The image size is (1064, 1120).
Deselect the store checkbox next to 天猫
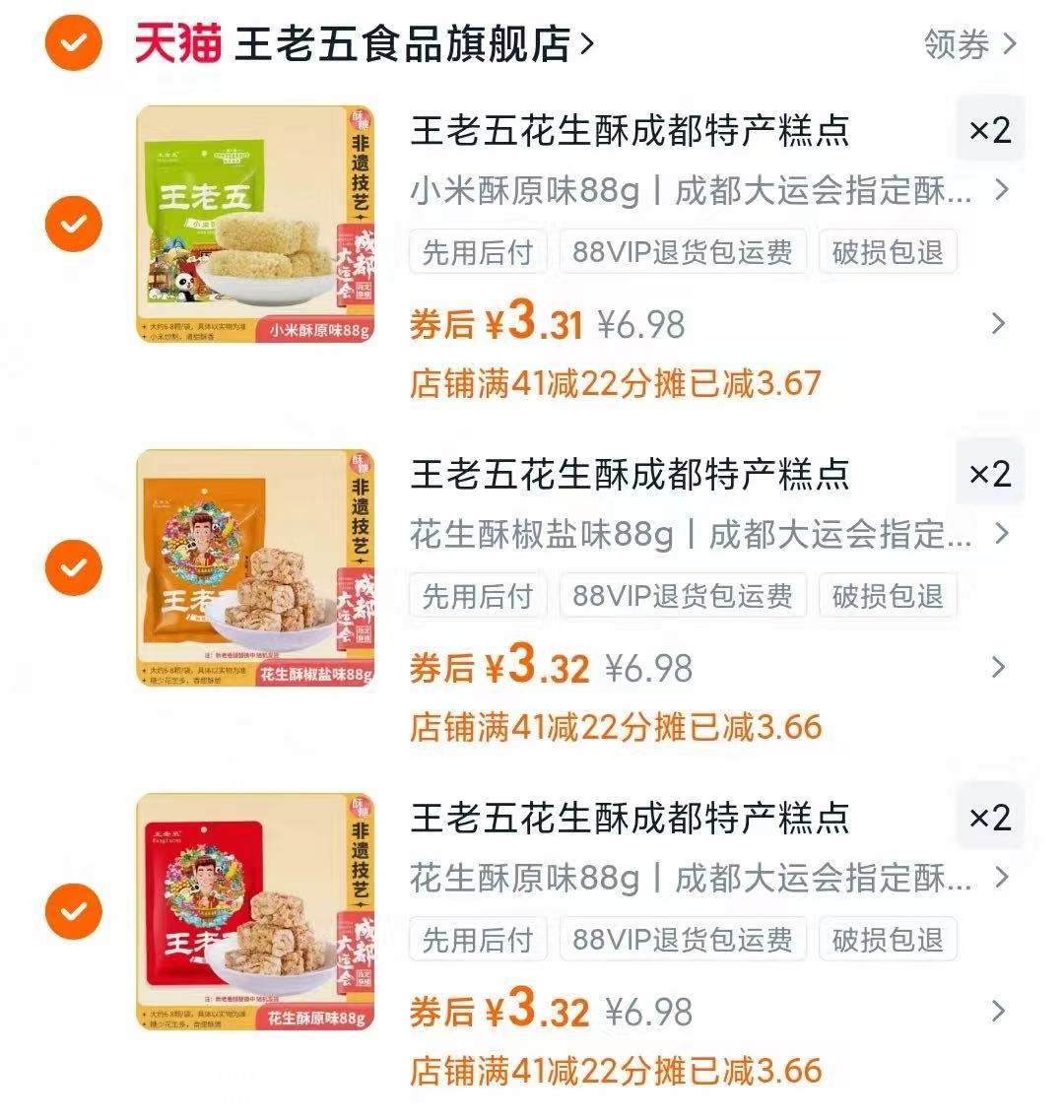[x=73, y=43]
